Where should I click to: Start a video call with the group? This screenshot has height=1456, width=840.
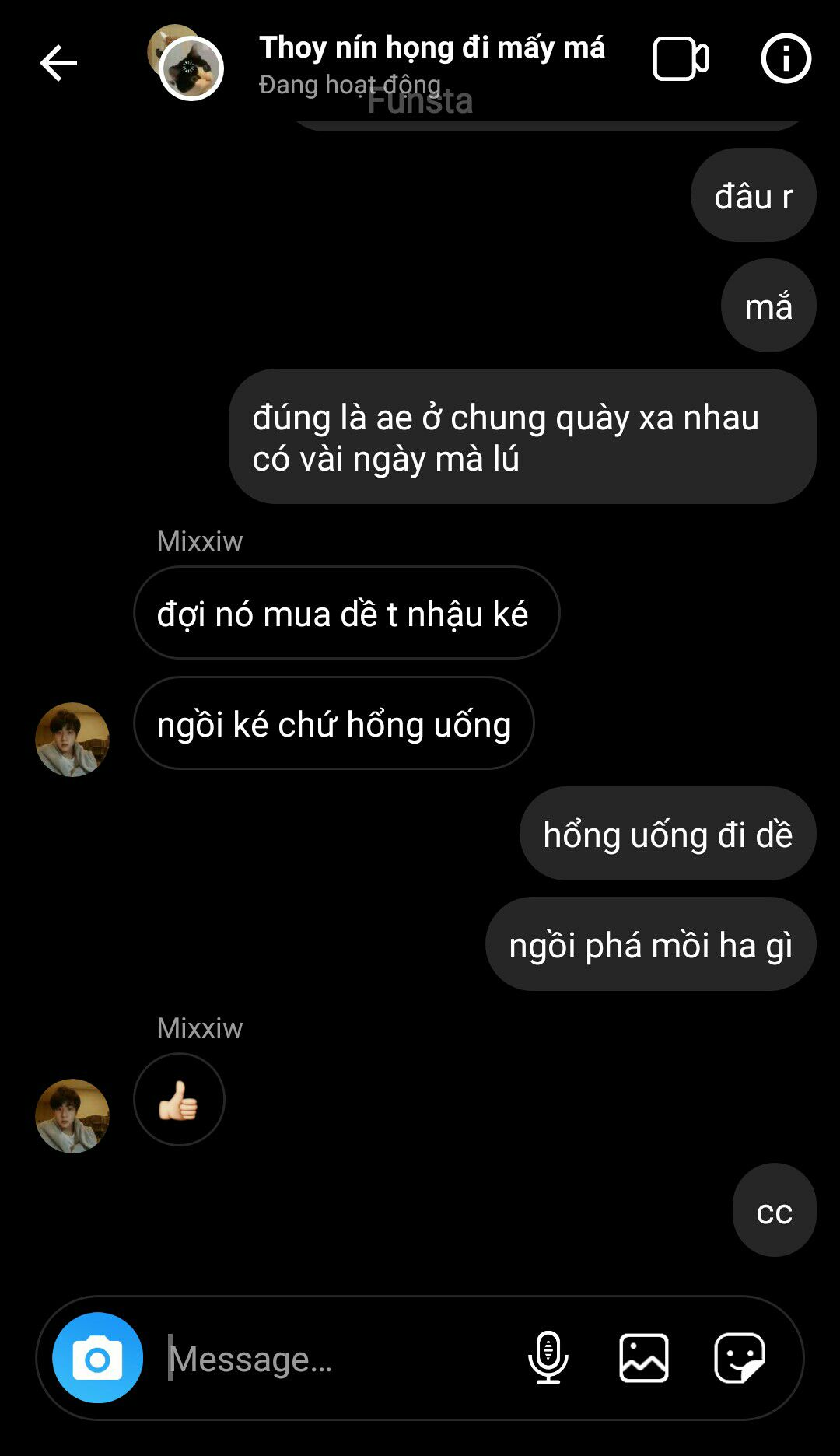pos(681,59)
